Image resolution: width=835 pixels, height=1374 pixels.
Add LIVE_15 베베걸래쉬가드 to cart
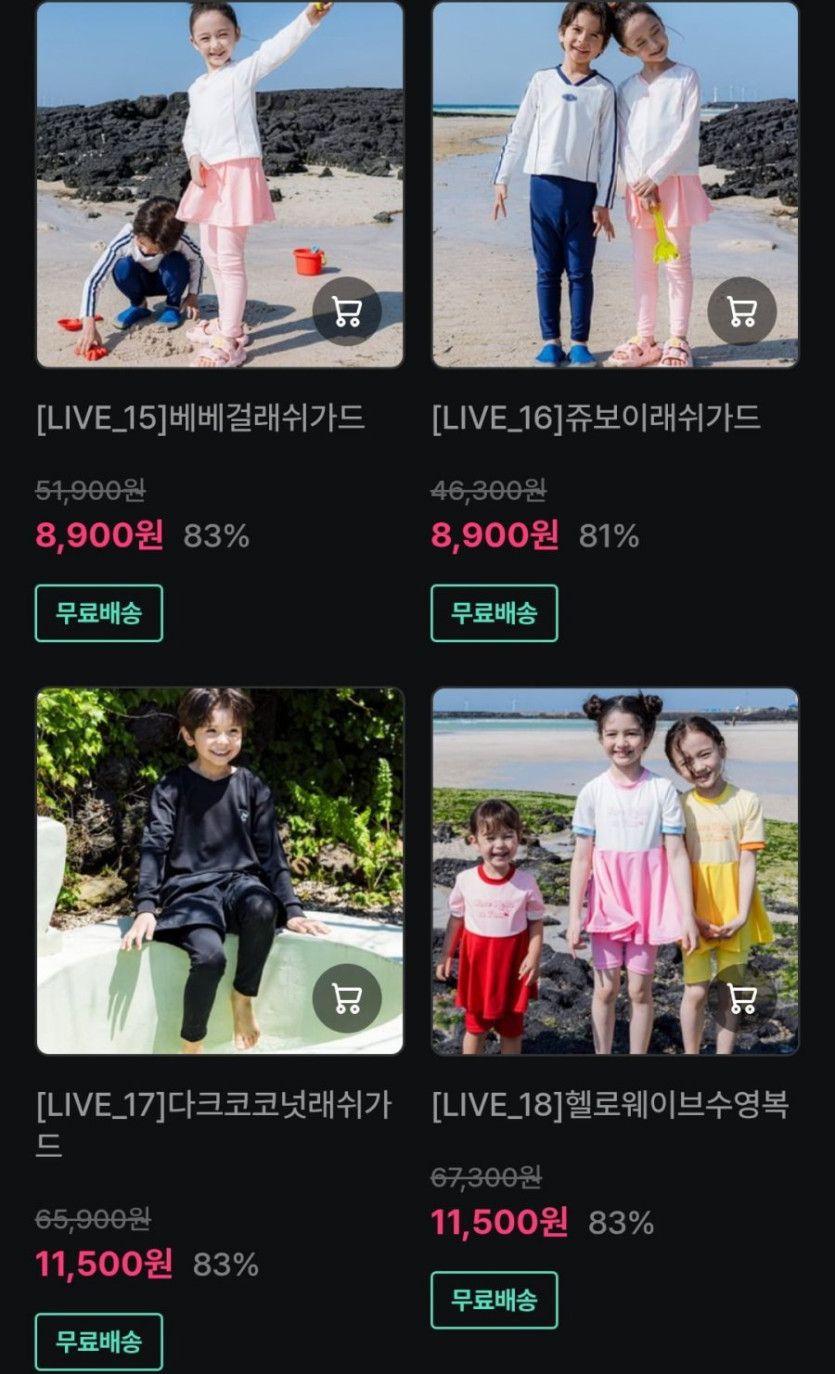click(x=347, y=312)
